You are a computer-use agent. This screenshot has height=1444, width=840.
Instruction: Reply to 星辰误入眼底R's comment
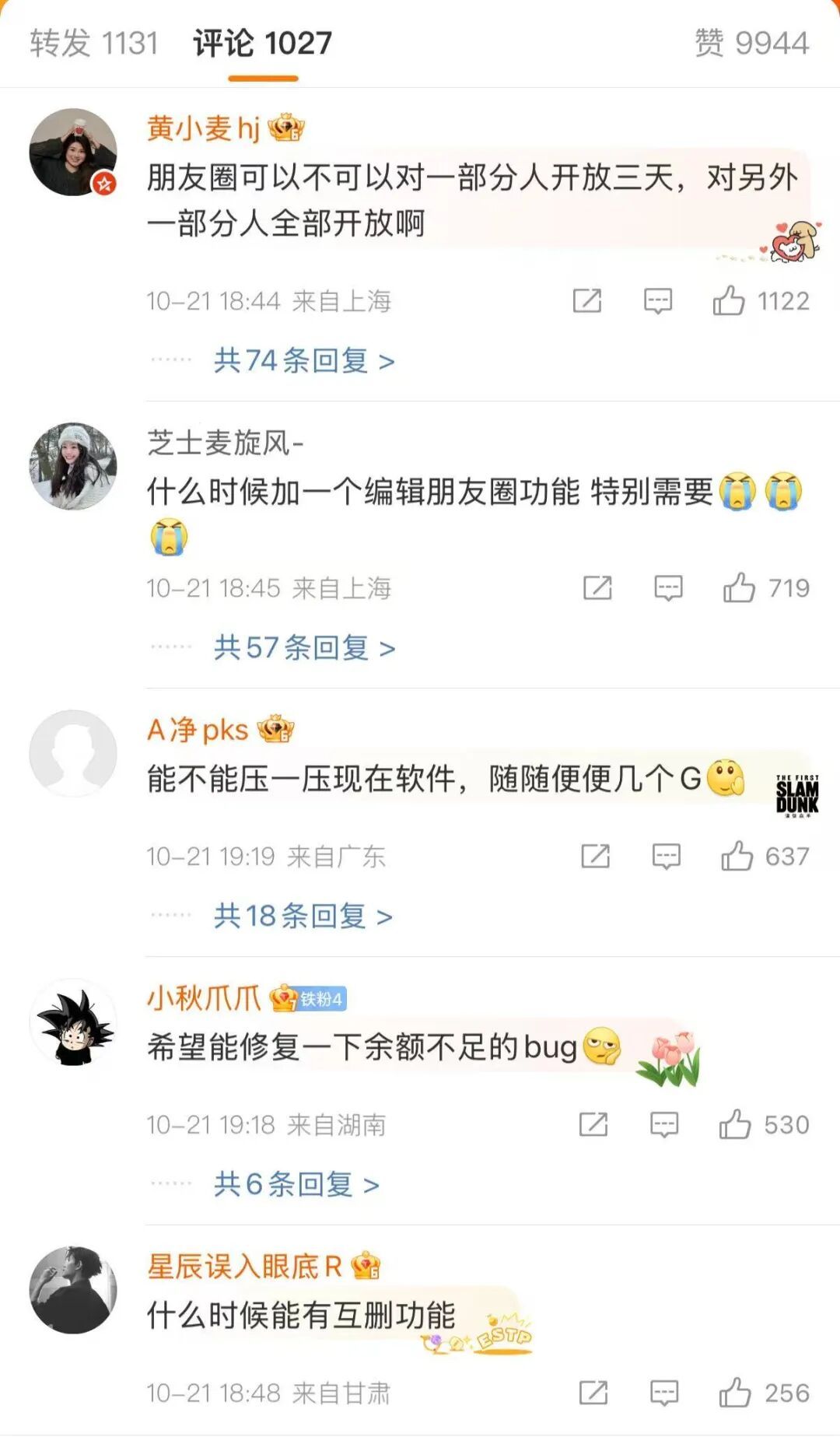pos(663,1393)
